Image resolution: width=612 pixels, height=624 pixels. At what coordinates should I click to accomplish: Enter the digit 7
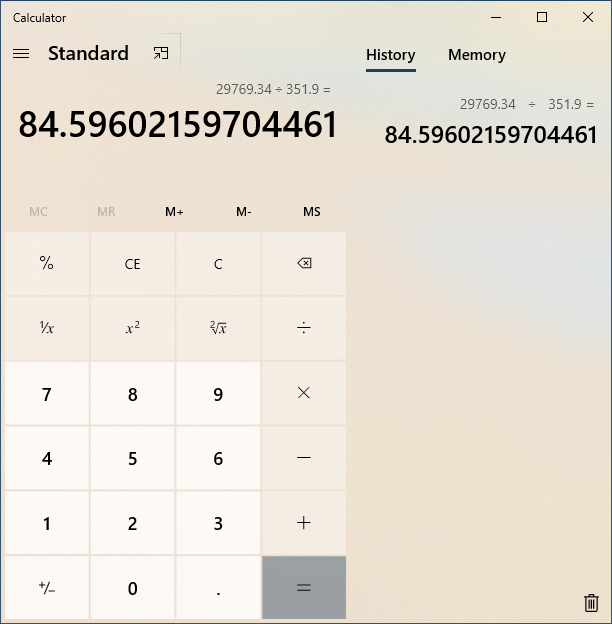[47, 394]
